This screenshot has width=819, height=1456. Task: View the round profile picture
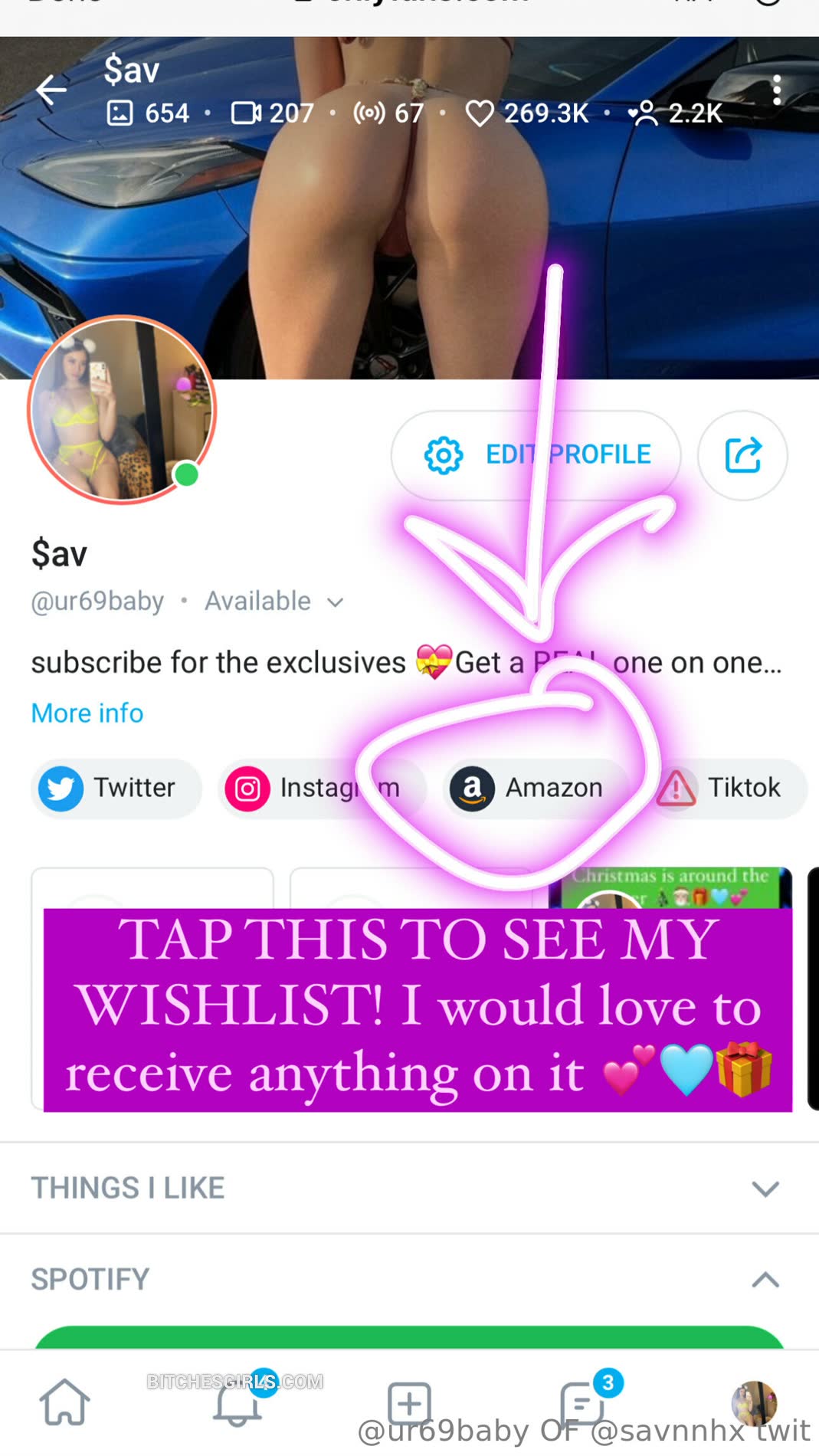tap(122, 410)
